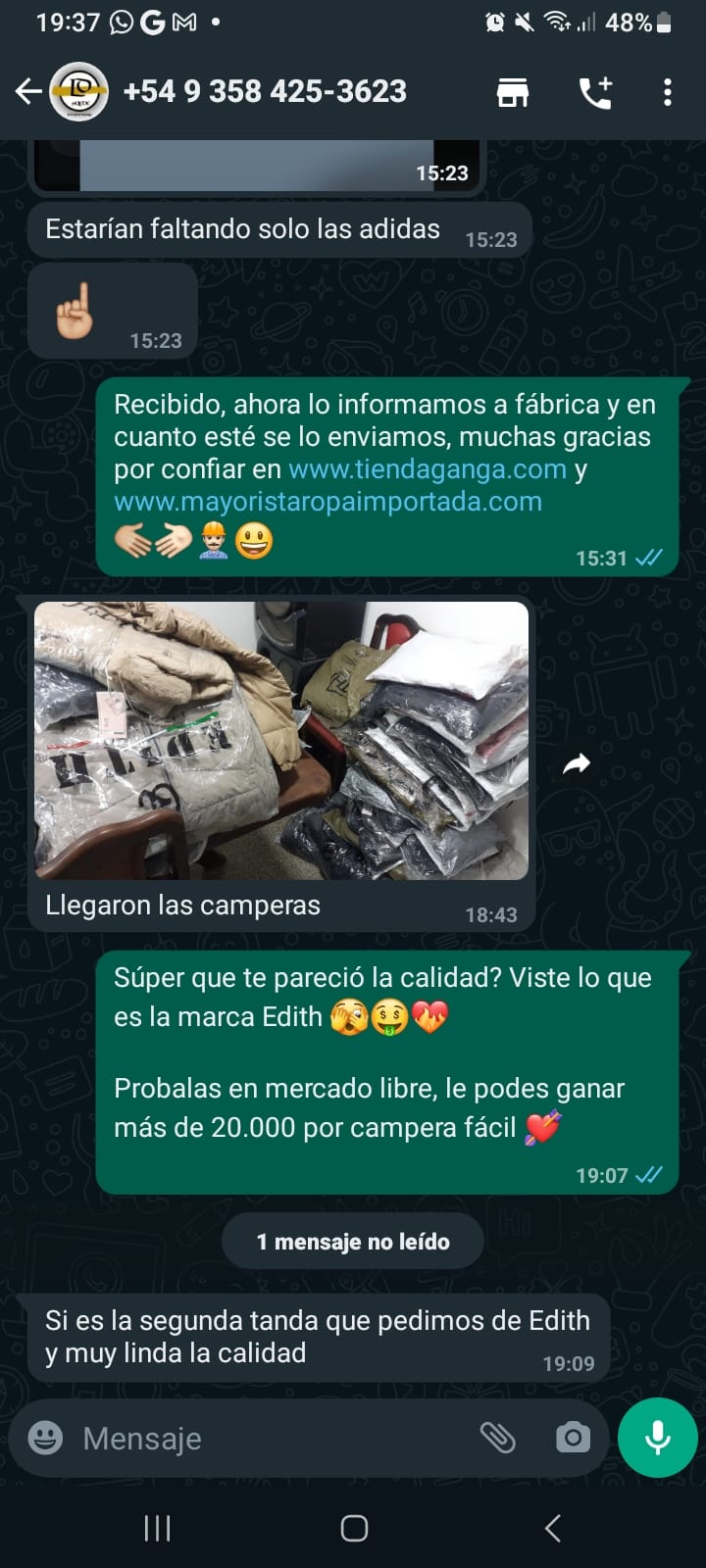706x1568 pixels.
Task: Open the overflow menu
Action: click(x=668, y=92)
